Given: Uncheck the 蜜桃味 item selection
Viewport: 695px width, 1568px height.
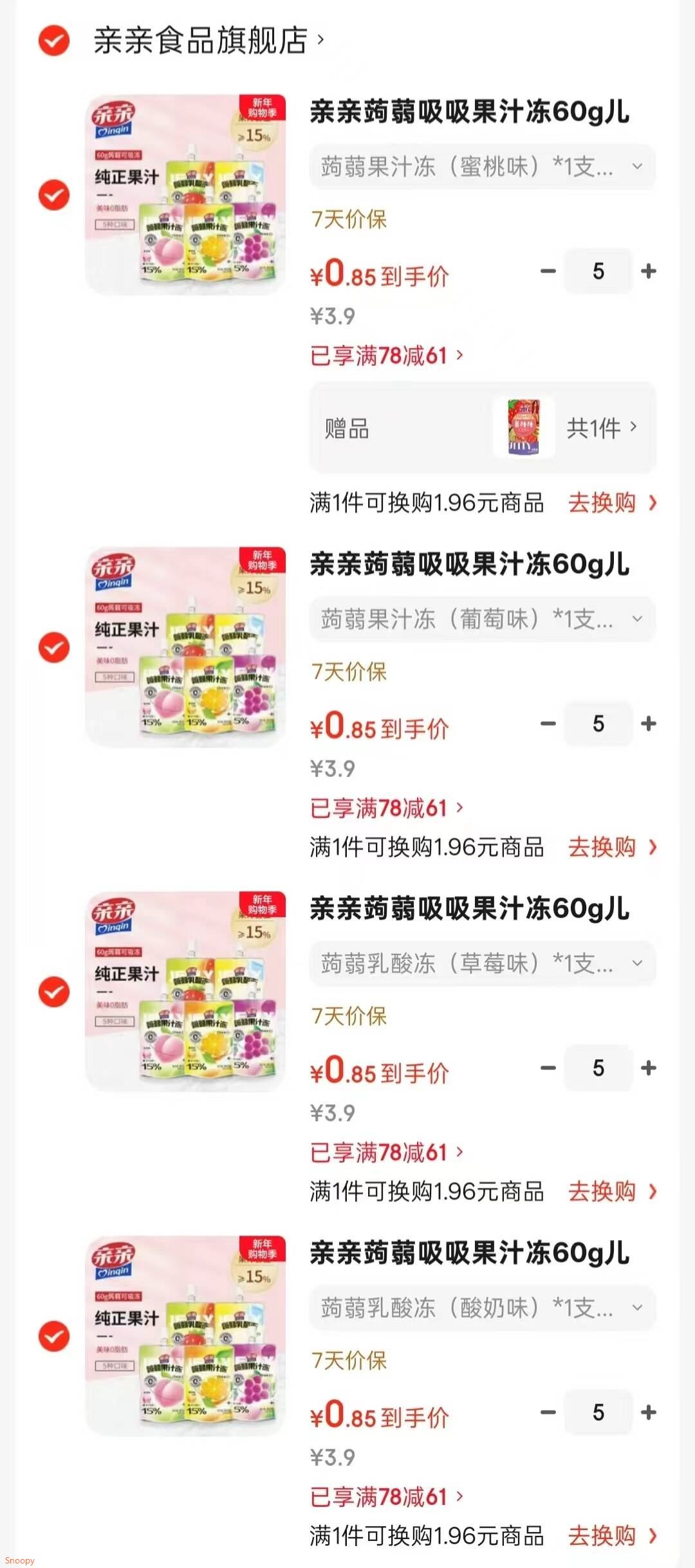Looking at the screenshot, I should point(53,193).
